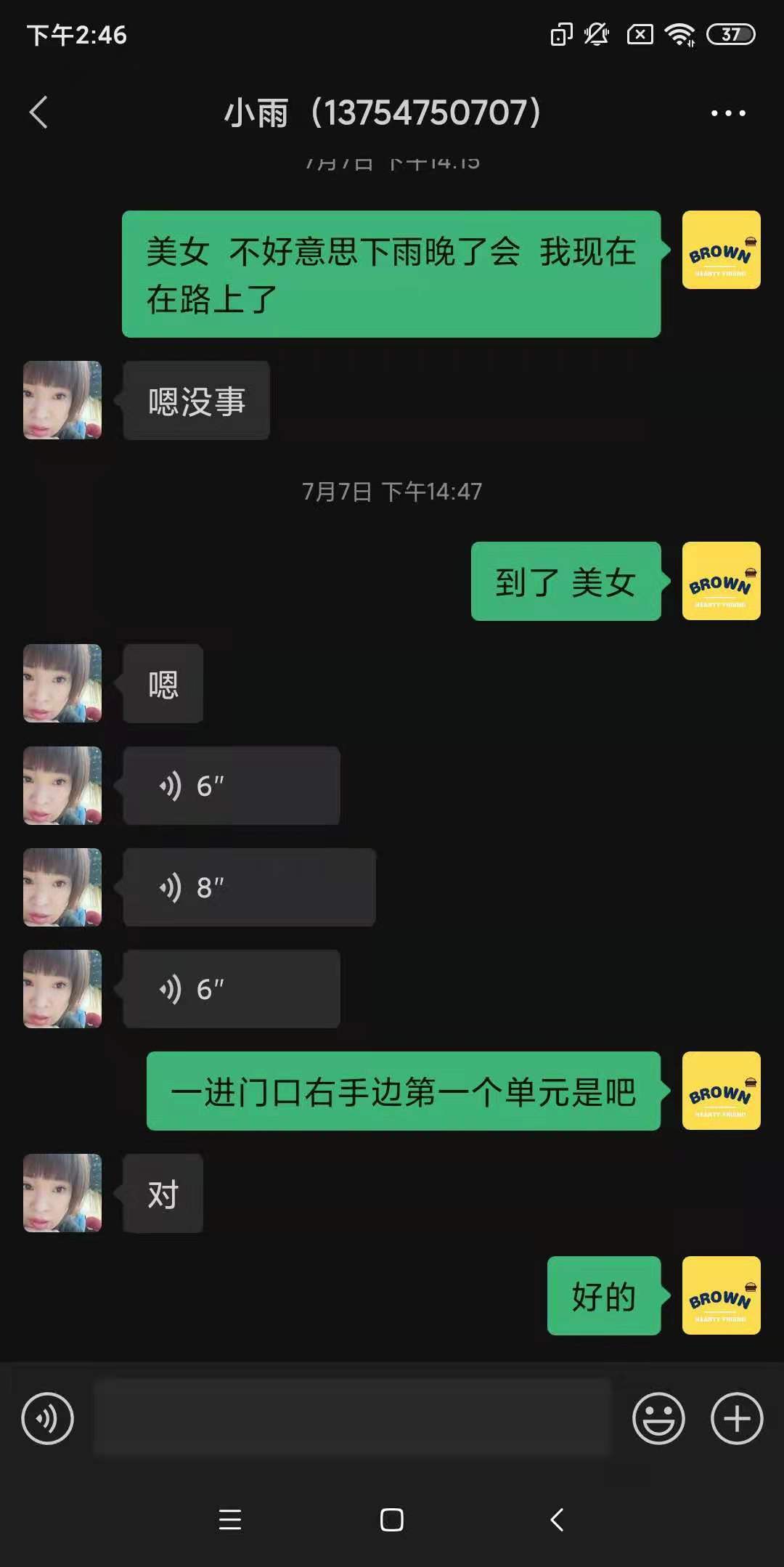This screenshot has height=1567, width=784.
Task: Open the system recent apps menu
Action: (x=230, y=1520)
